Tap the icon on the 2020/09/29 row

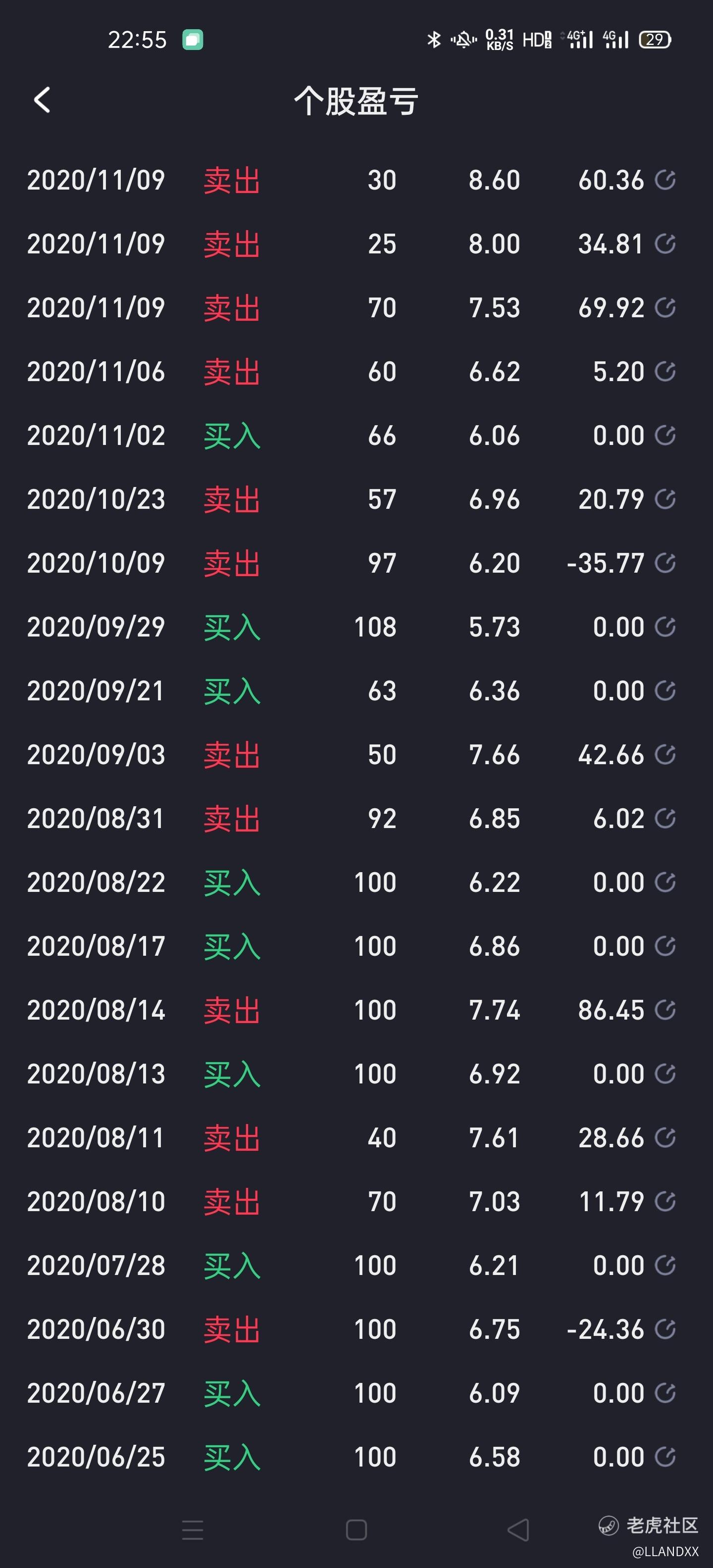click(665, 627)
